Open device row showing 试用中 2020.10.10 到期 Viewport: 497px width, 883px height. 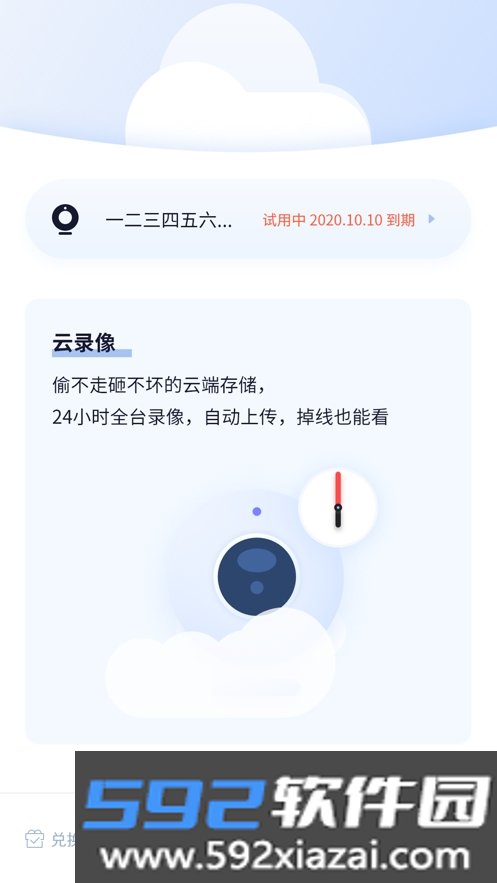click(248, 219)
